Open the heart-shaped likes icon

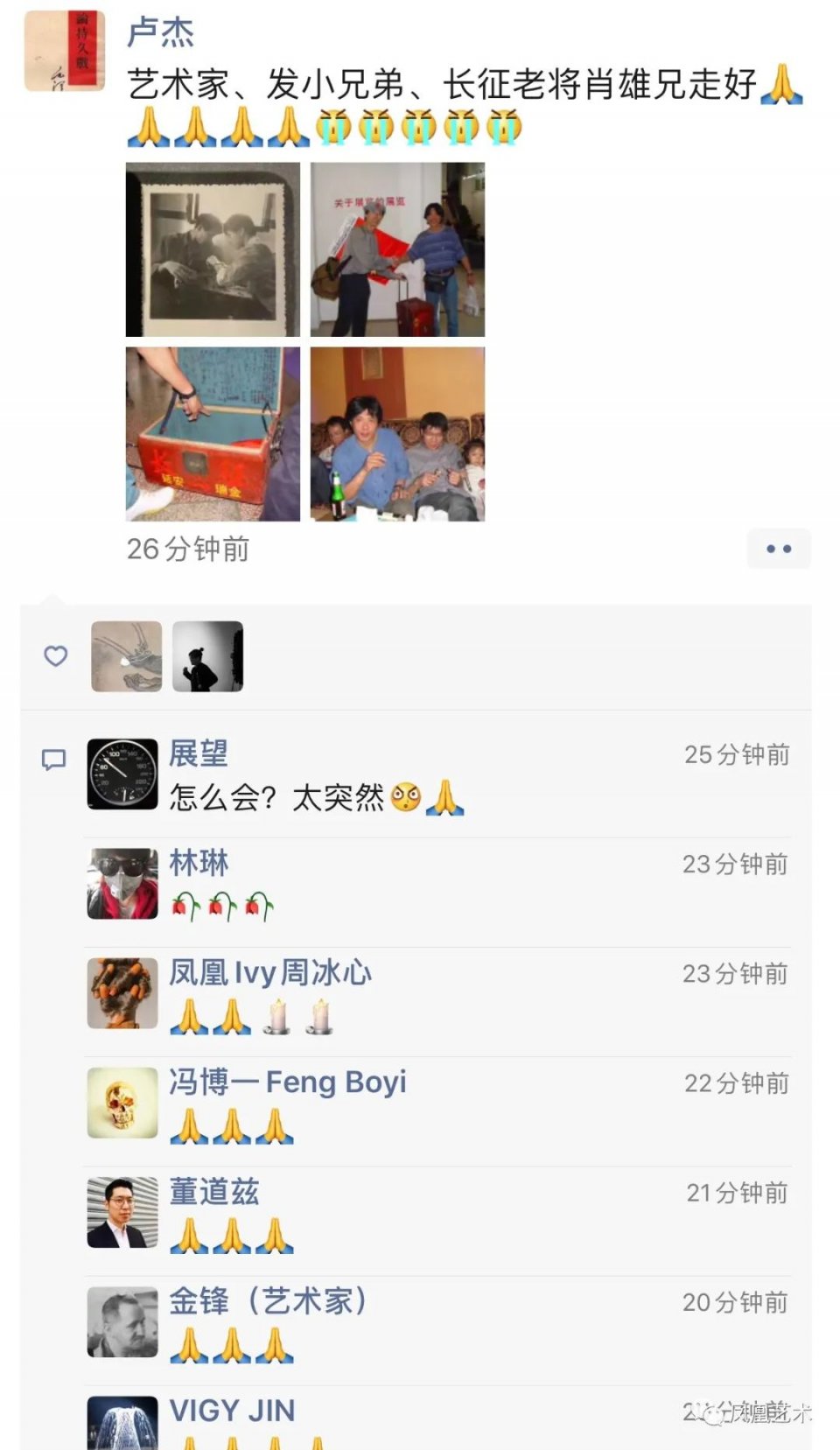pyautogui.click(x=56, y=656)
